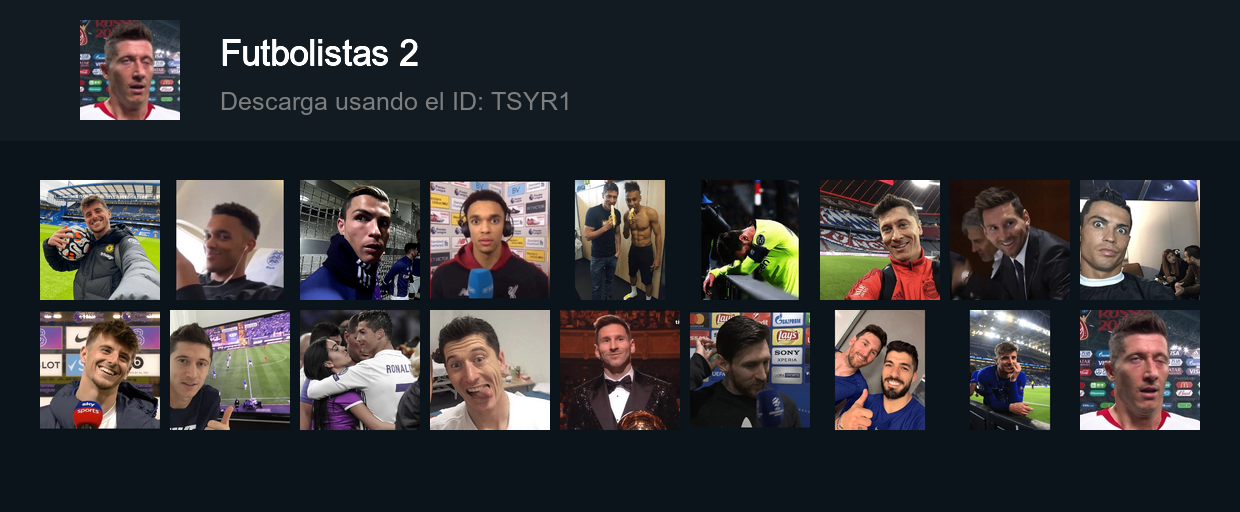This screenshot has width=1240, height=512.
Task: Tap the sticker of the player in neon green
Action: [x=750, y=240]
